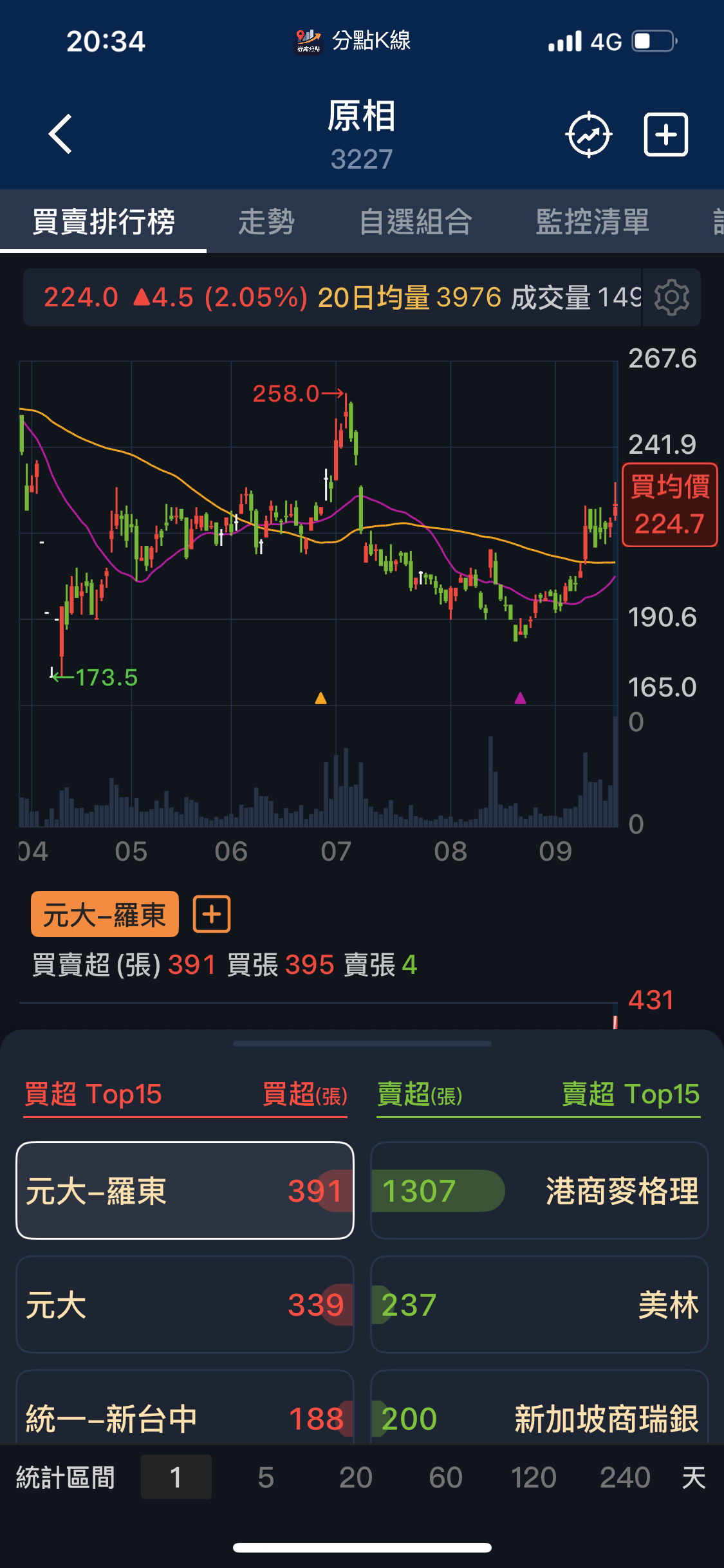Switch to the 自選組合 tab
Screen dimensions: 724x1568
pos(416,222)
